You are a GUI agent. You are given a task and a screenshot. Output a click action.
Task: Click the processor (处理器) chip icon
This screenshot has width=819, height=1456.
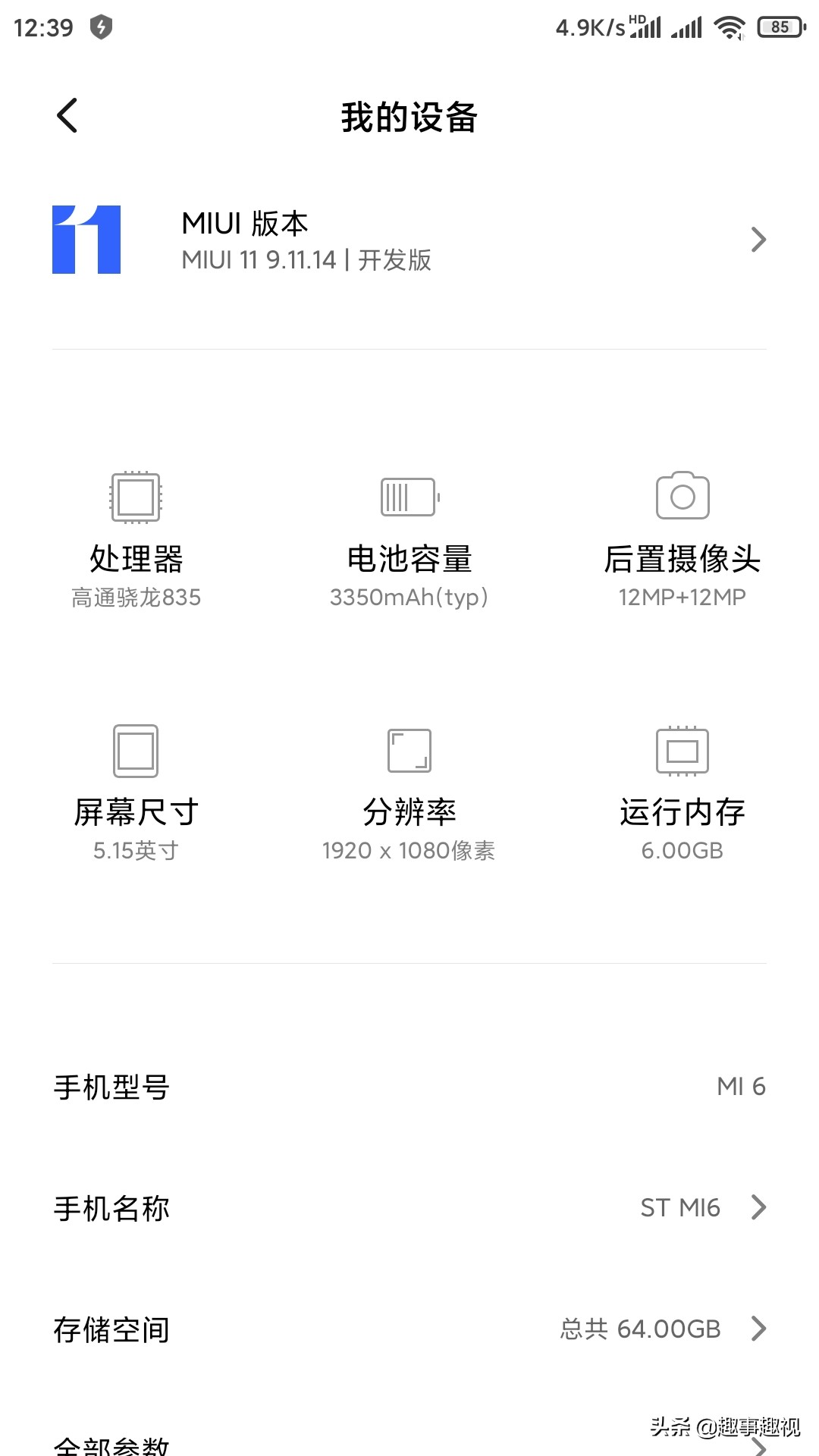135,497
